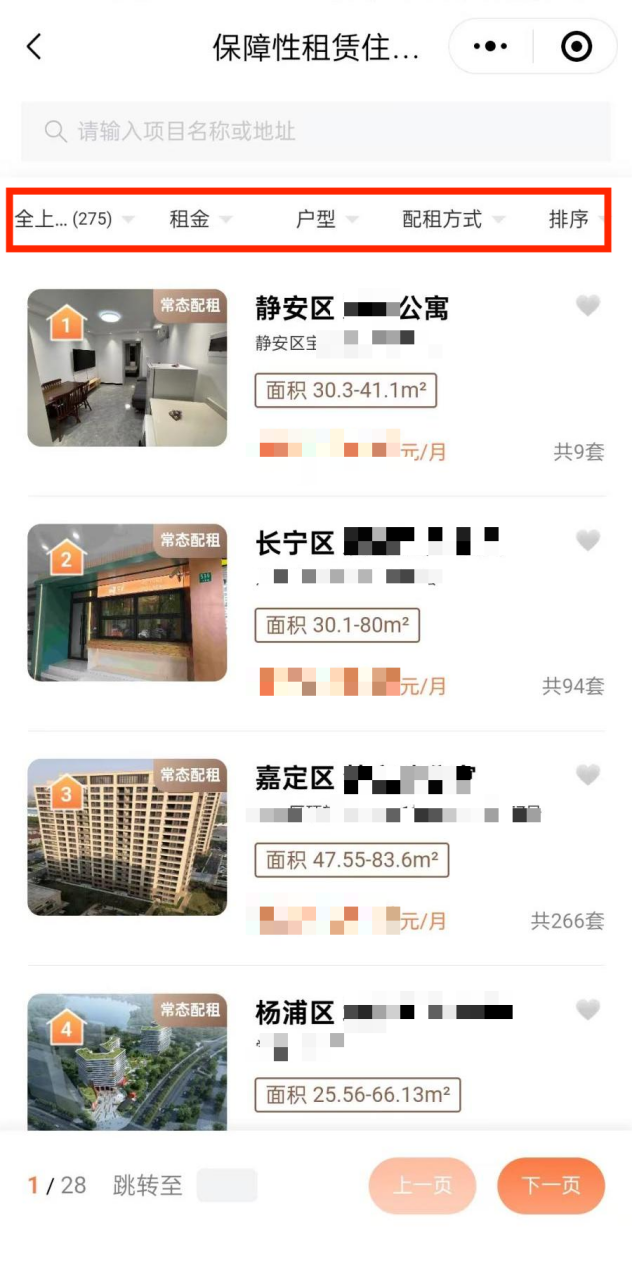Close the mini program via circle icon
The width and height of the screenshot is (632, 1265).
click(576, 47)
